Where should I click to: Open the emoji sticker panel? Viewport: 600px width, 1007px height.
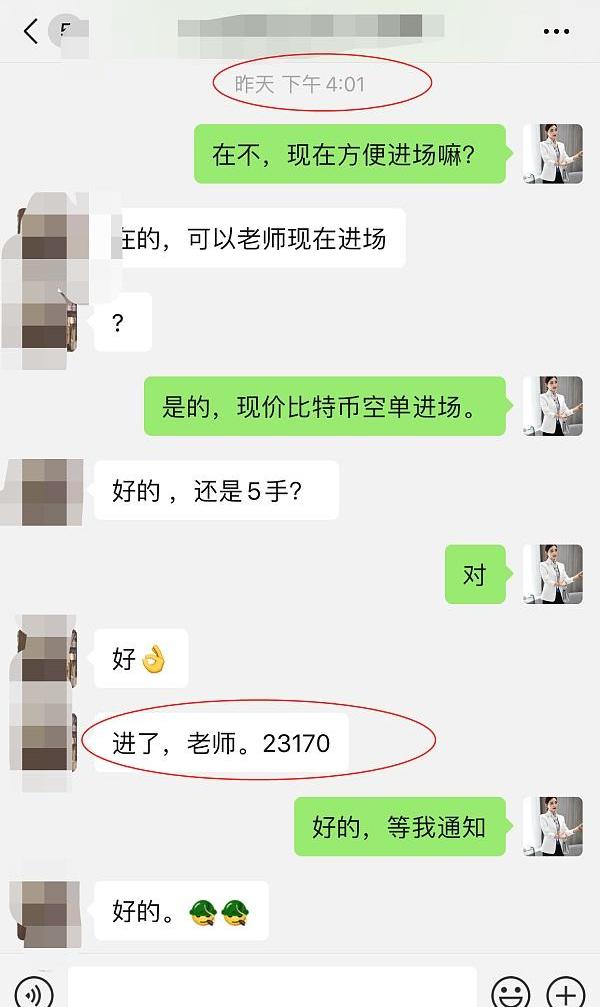[512, 993]
